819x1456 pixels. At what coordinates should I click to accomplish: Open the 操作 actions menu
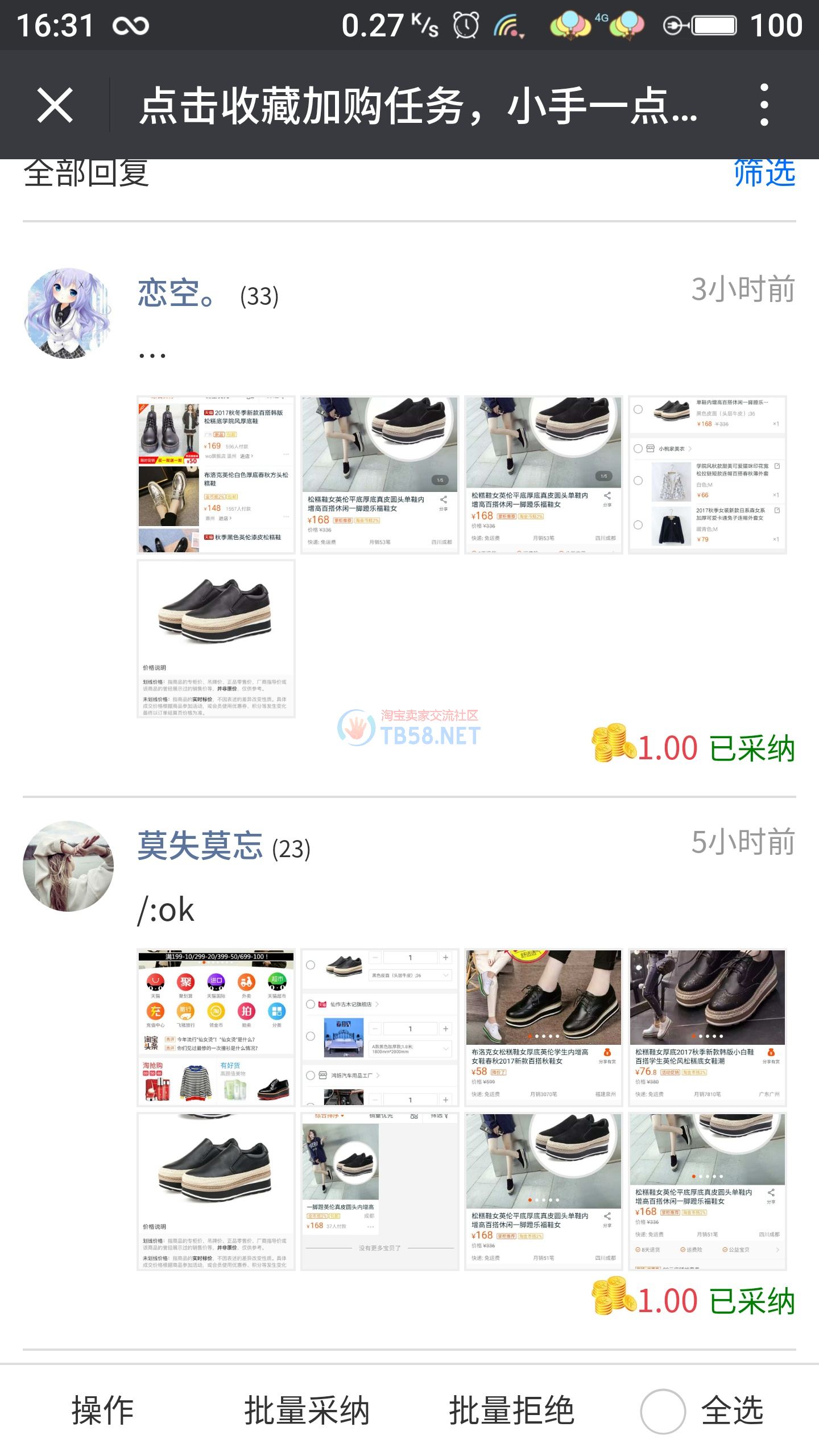(x=102, y=1410)
